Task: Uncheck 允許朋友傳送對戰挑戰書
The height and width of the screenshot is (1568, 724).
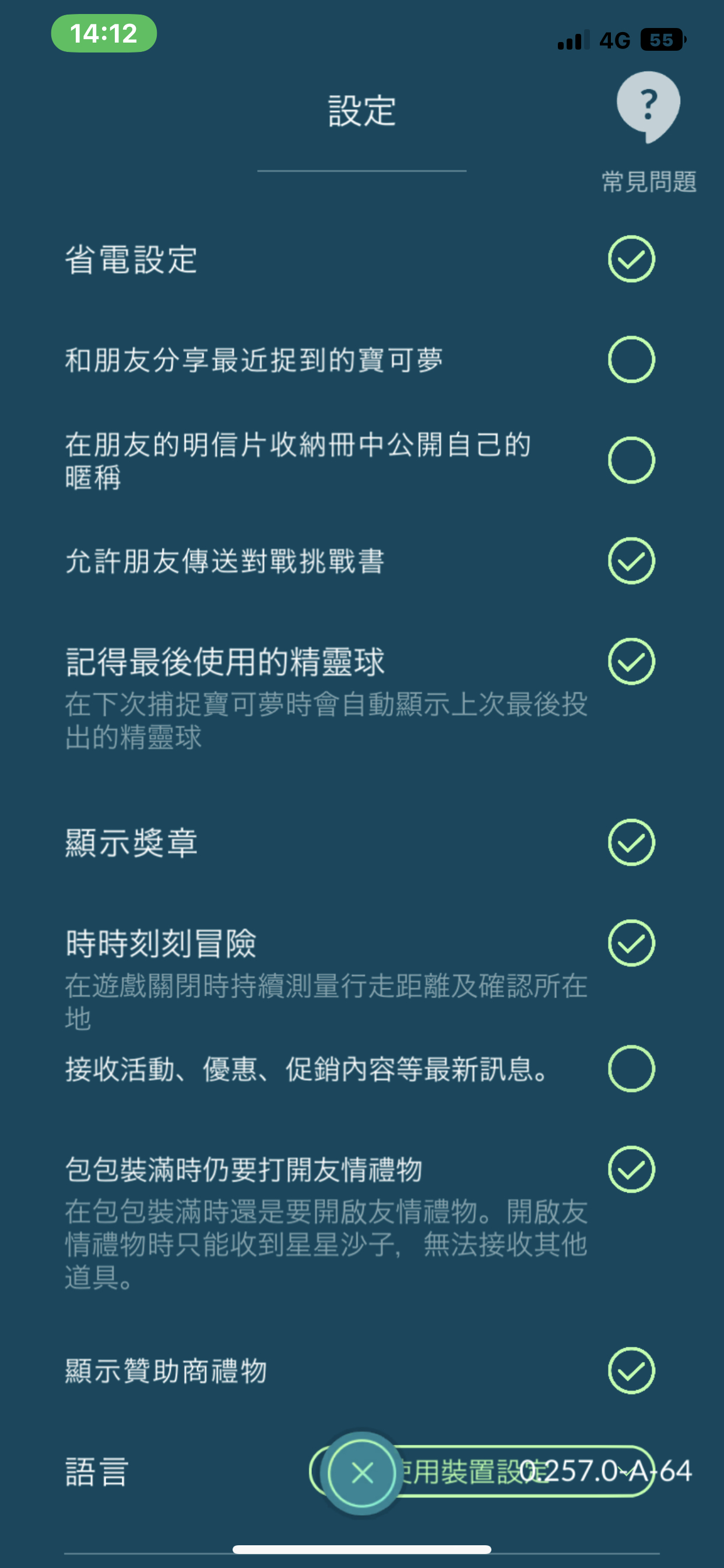Action: [631, 561]
